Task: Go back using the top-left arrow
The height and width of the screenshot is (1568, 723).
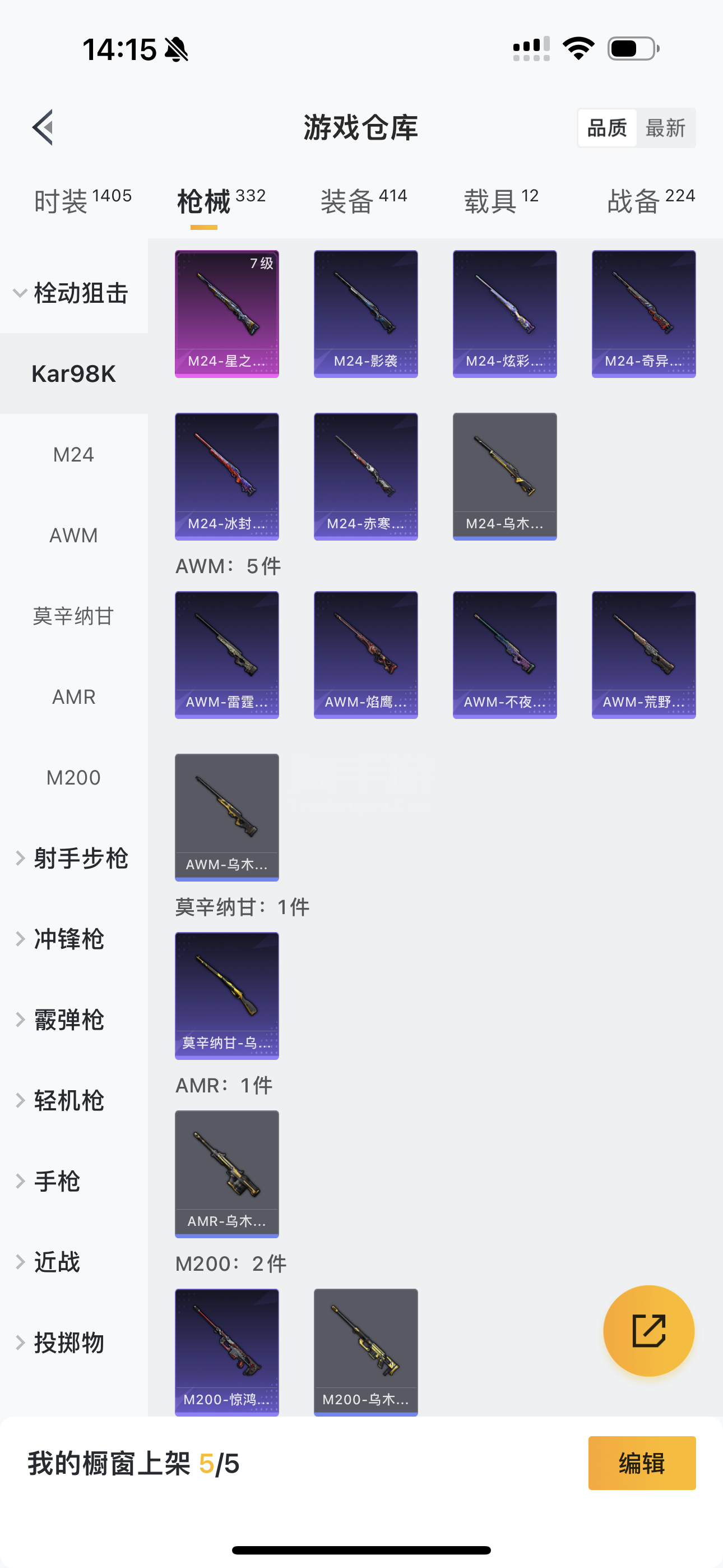Action: click(x=43, y=128)
